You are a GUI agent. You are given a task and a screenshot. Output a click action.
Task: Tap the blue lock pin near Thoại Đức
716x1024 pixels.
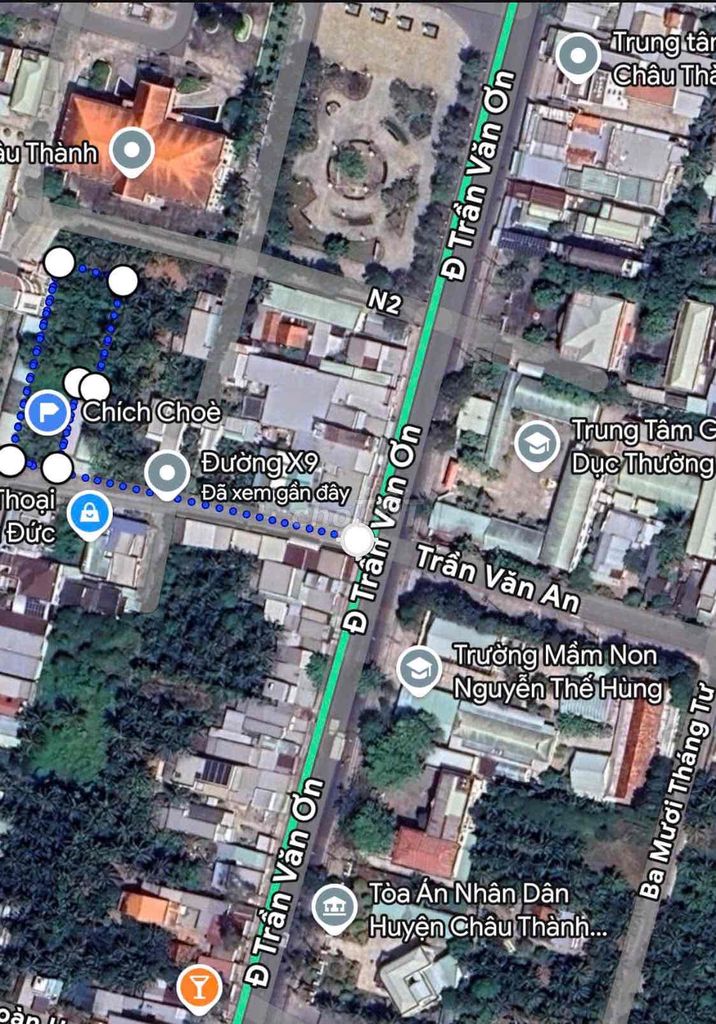point(90,514)
